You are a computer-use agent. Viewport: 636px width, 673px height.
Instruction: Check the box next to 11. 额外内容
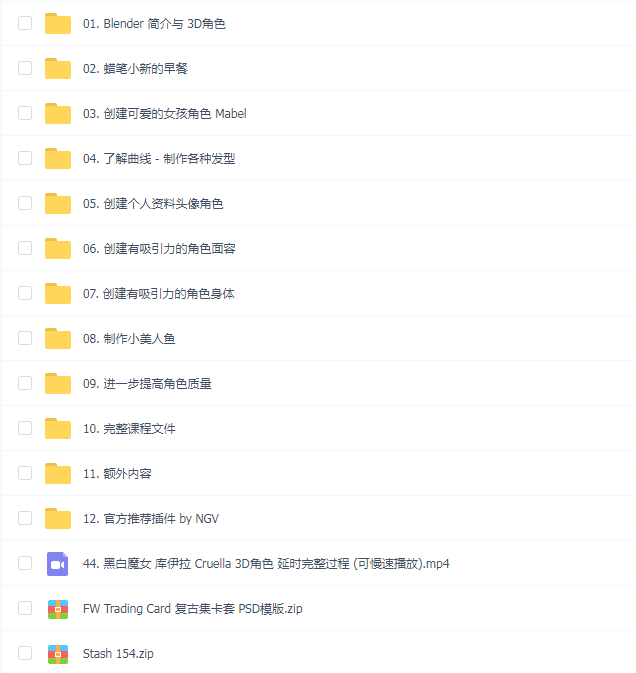25,473
